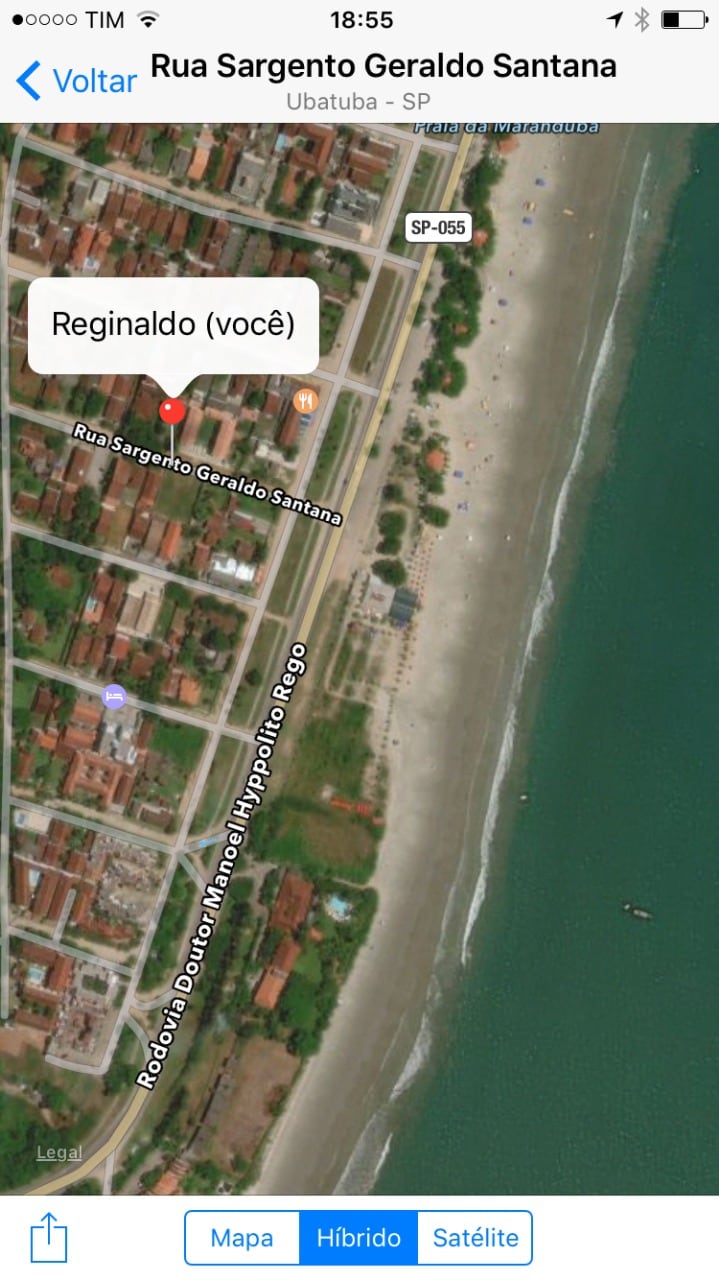Image resolution: width=719 pixels, height=1280 pixels.
Task: Open the Legal link on map
Action: (x=59, y=1152)
